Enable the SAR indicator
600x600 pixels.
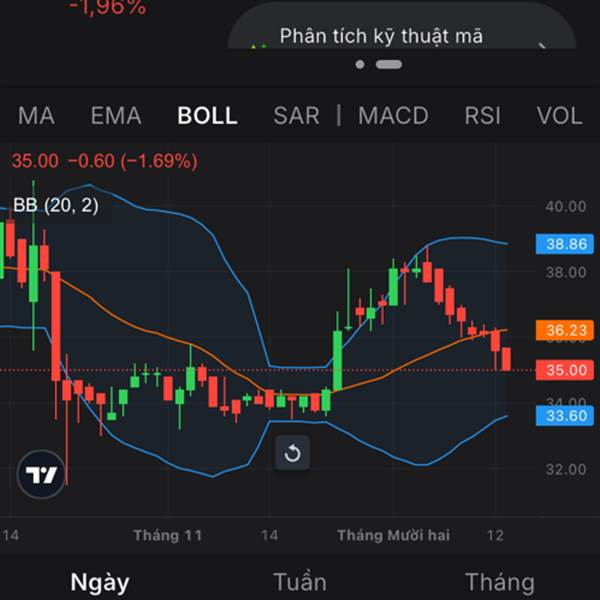click(x=296, y=116)
